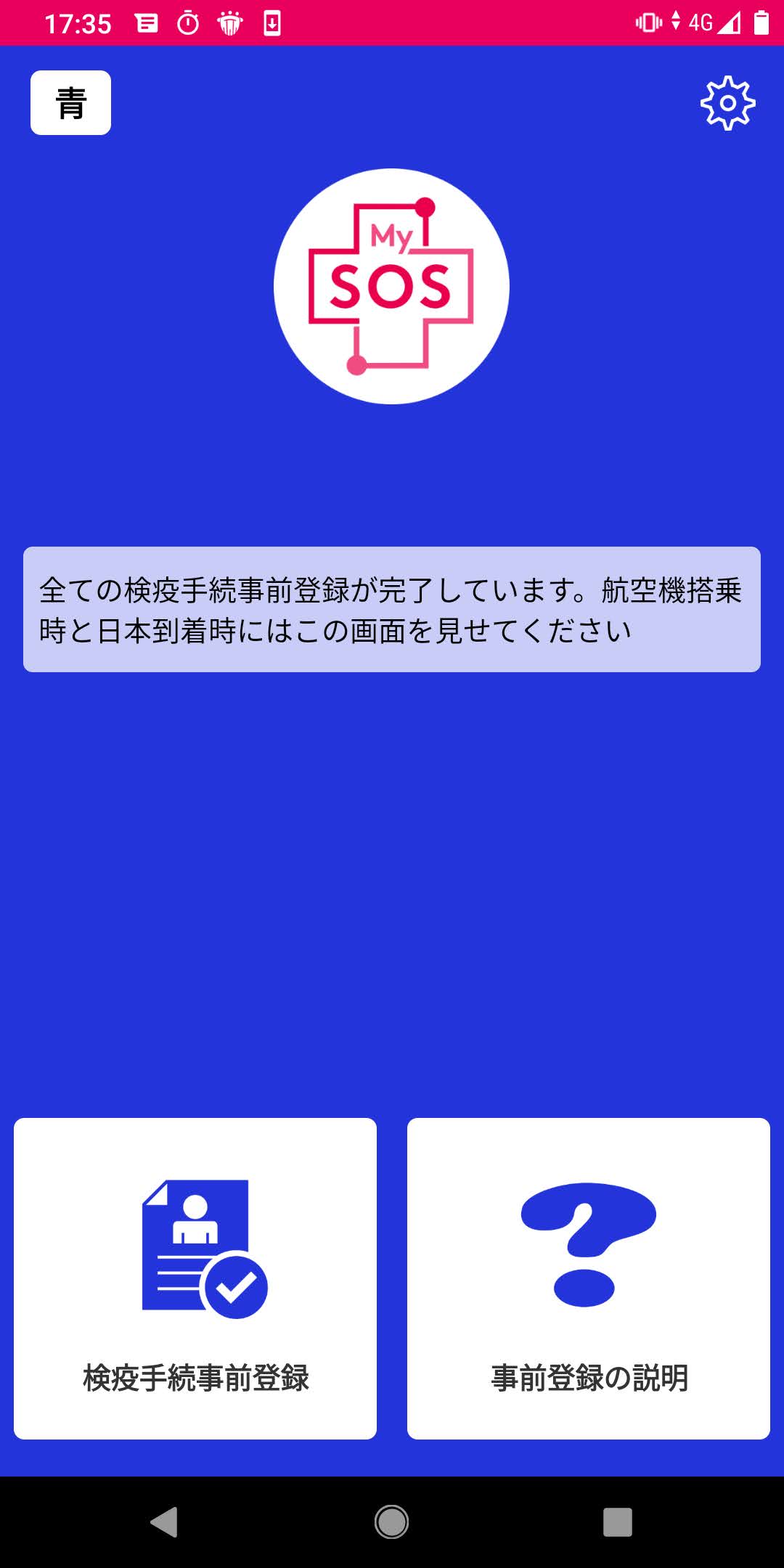Open 事前登録の説明 card
This screenshot has width=784, height=1568.
588,1278
